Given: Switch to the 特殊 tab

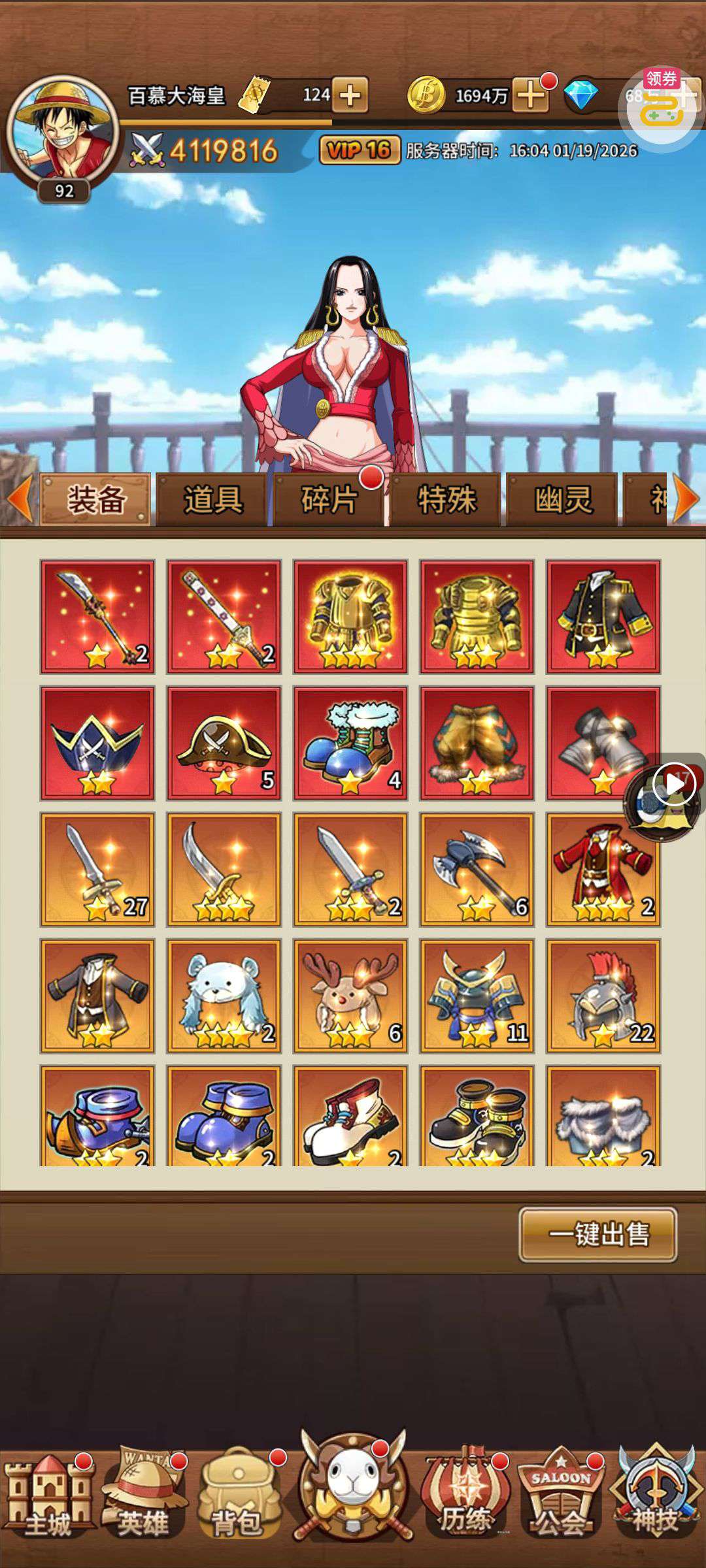Looking at the screenshot, I should click(x=446, y=500).
